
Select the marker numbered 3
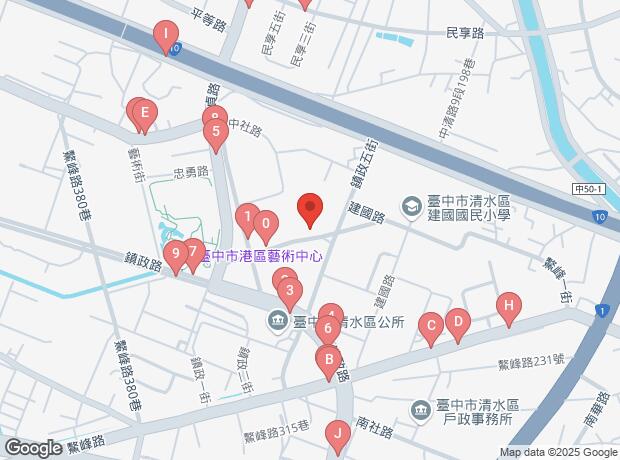pos(289,293)
